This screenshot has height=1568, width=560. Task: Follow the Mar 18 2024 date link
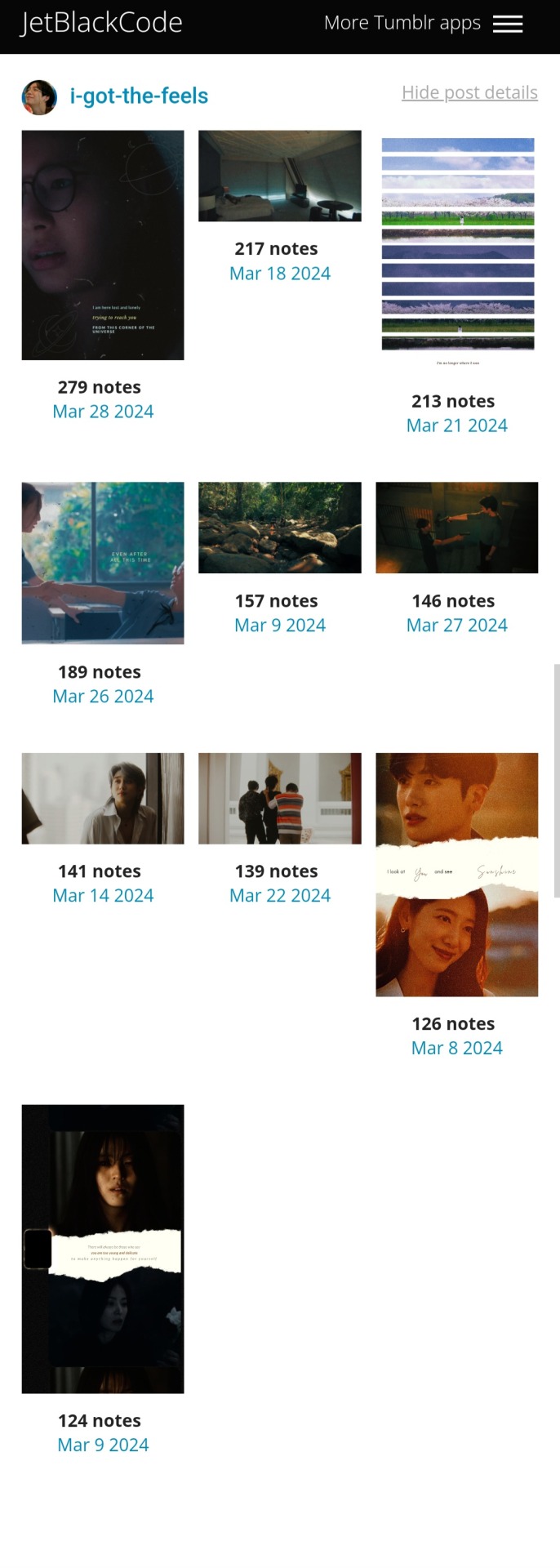(x=279, y=274)
